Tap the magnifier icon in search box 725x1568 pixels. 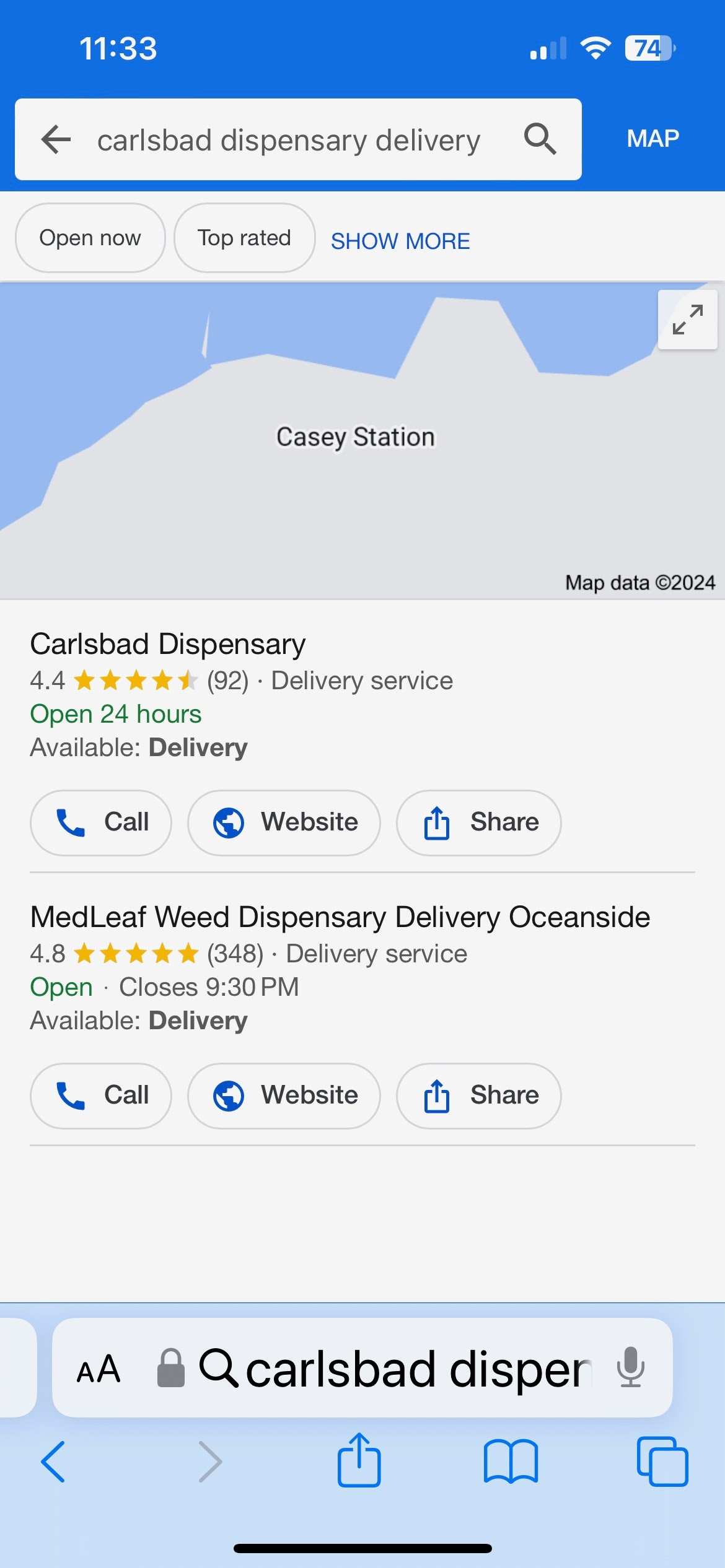[x=540, y=139]
